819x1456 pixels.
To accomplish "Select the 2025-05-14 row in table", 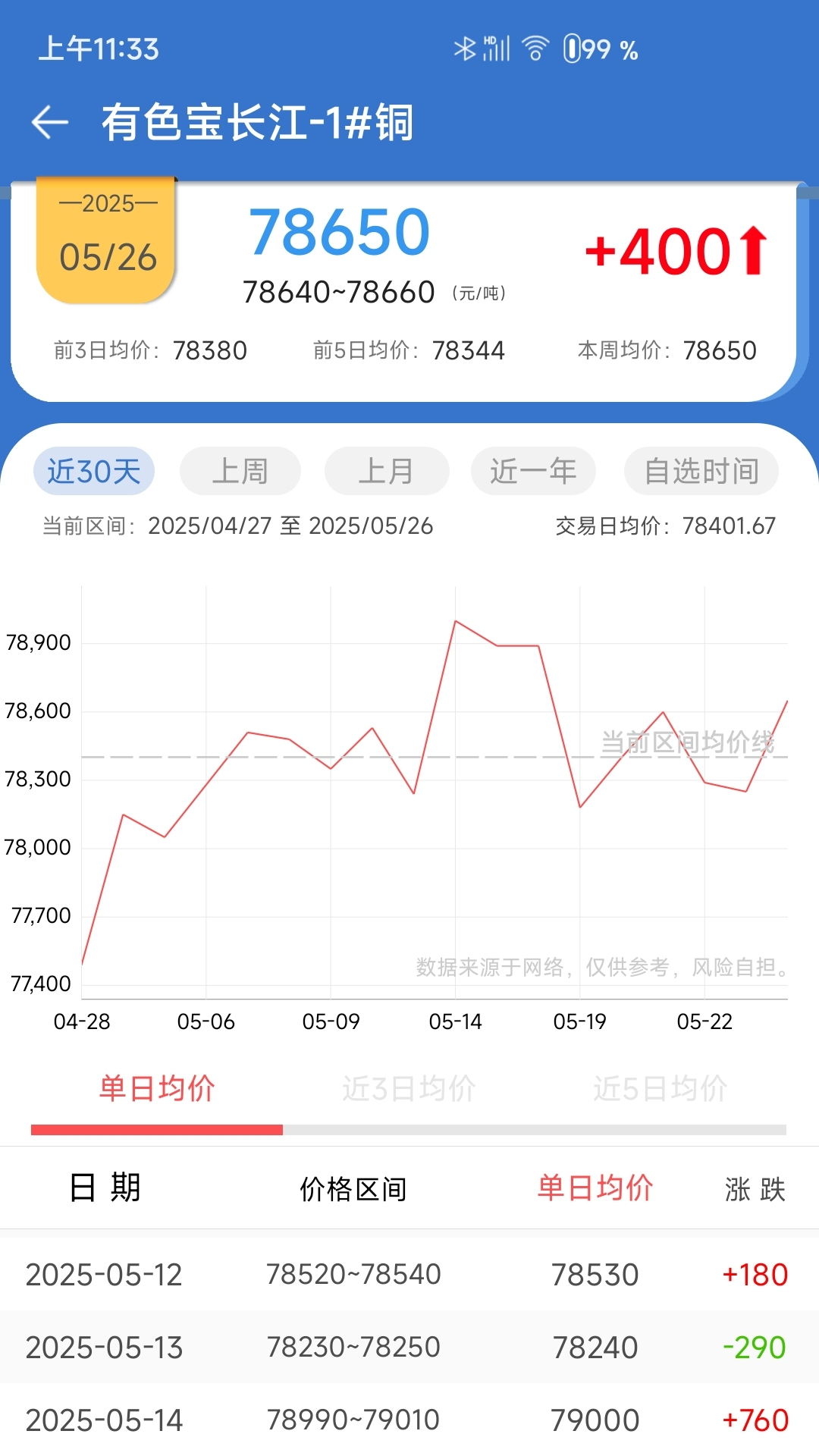I will 409,1420.
